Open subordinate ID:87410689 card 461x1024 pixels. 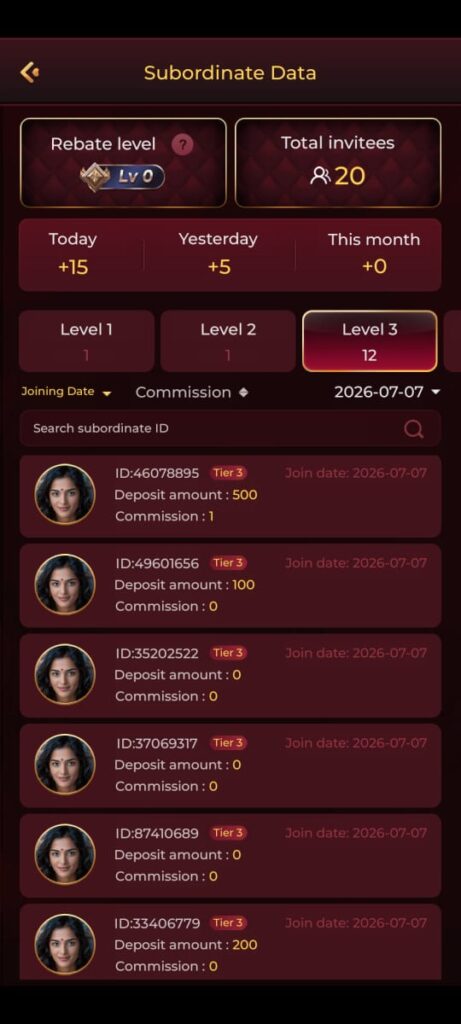[x=230, y=856]
